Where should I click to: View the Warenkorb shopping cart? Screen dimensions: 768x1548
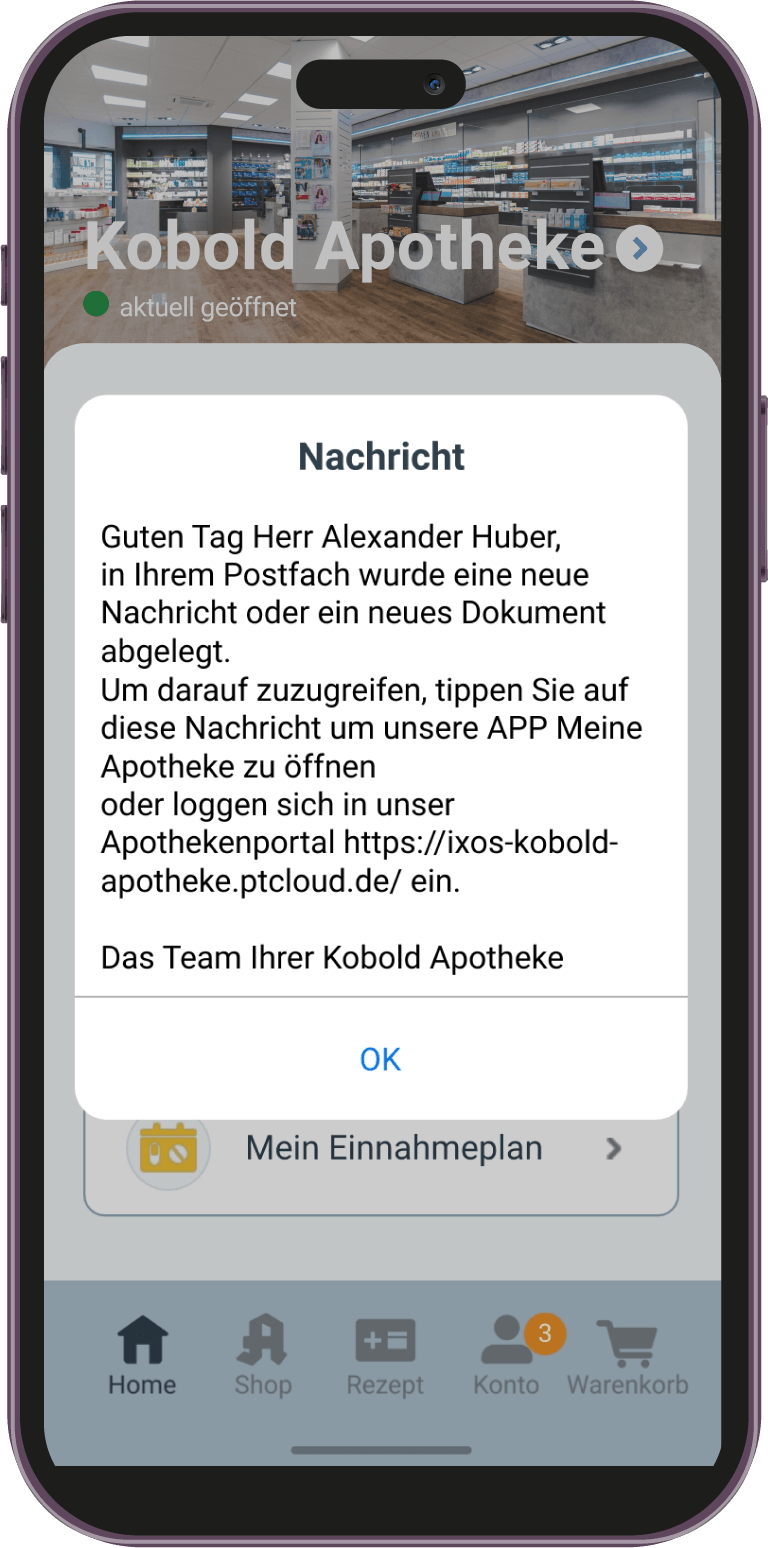pyautogui.click(x=627, y=1356)
